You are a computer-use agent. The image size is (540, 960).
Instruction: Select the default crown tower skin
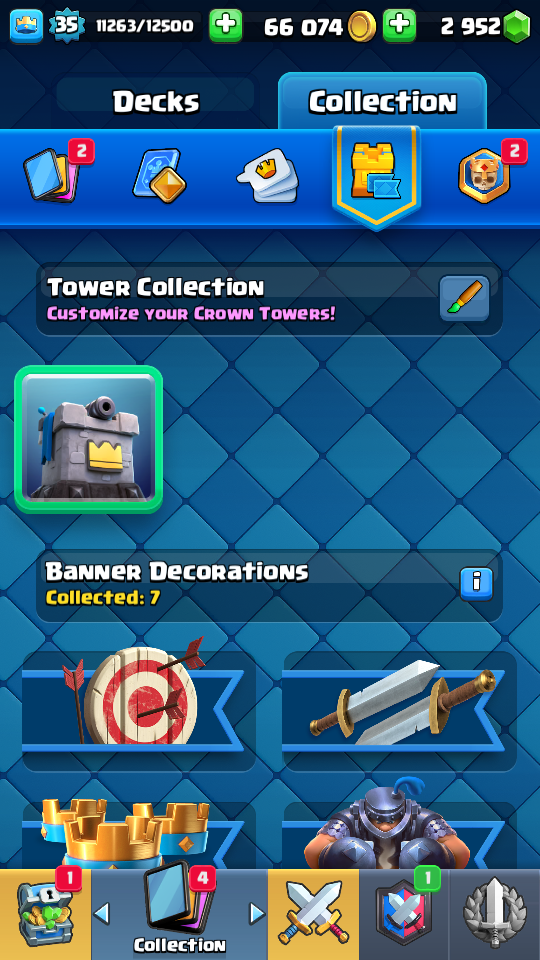[88, 439]
